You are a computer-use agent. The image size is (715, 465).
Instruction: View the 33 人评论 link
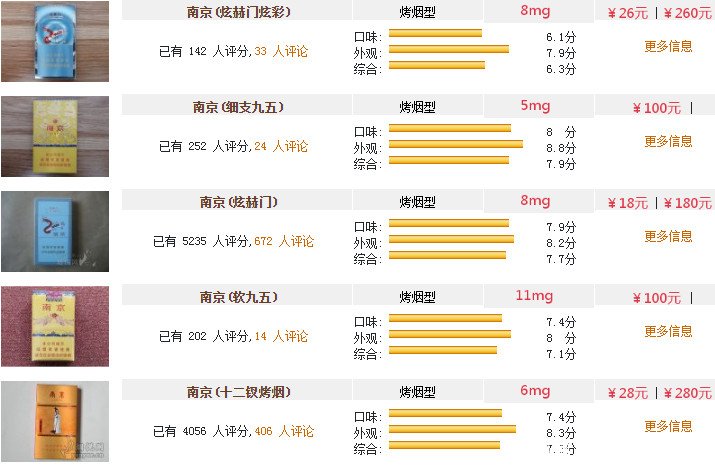(x=281, y=51)
